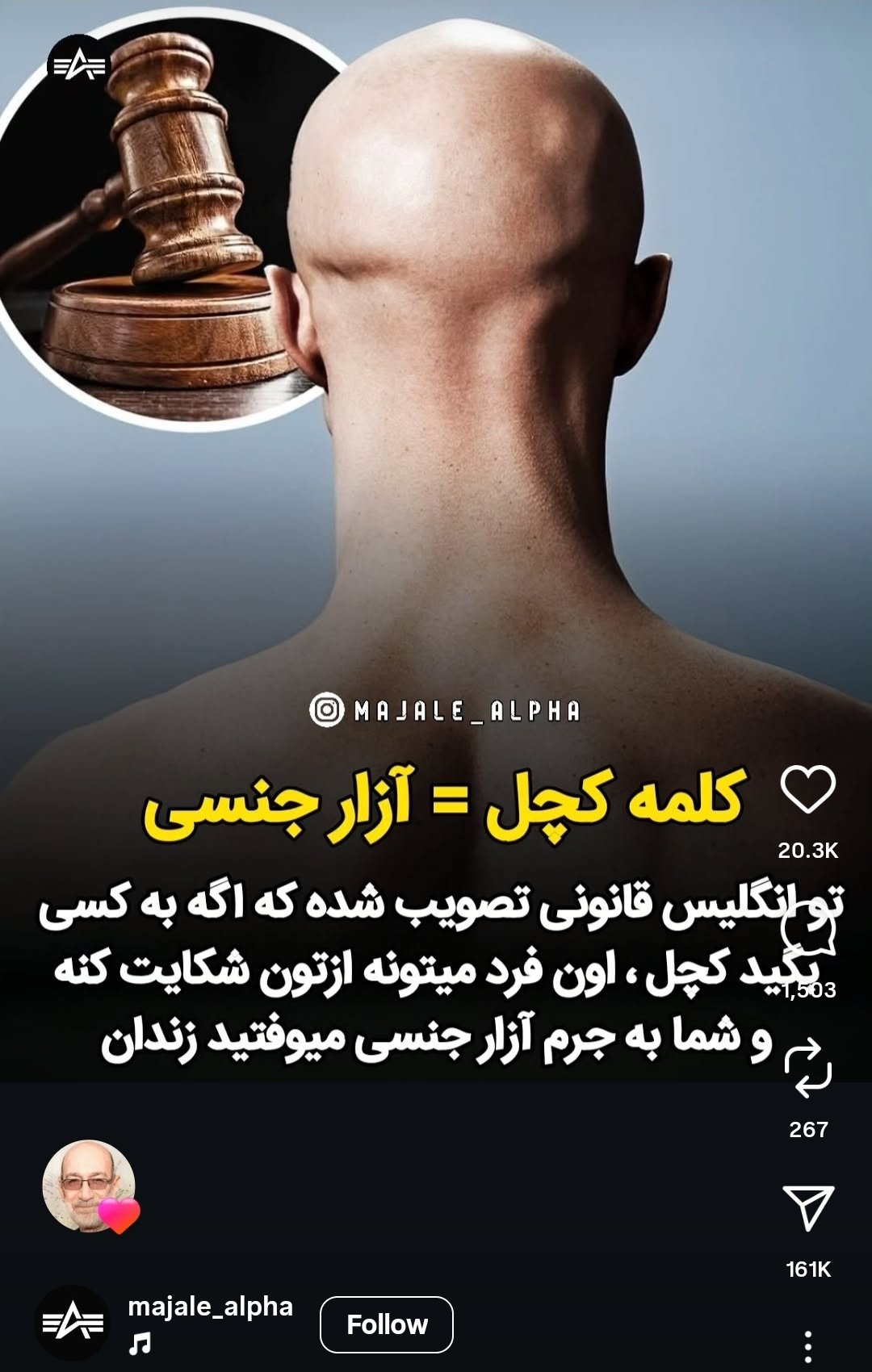The height and width of the screenshot is (1372, 872).
Task: Open majale_alpha profile from username
Action: coord(210,1306)
